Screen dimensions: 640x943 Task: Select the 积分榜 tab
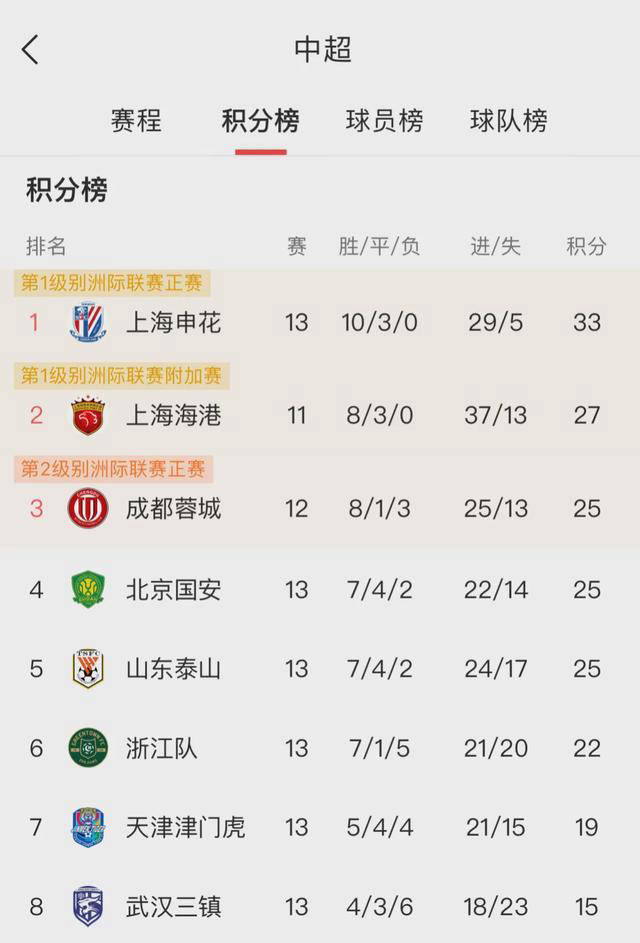(260, 121)
